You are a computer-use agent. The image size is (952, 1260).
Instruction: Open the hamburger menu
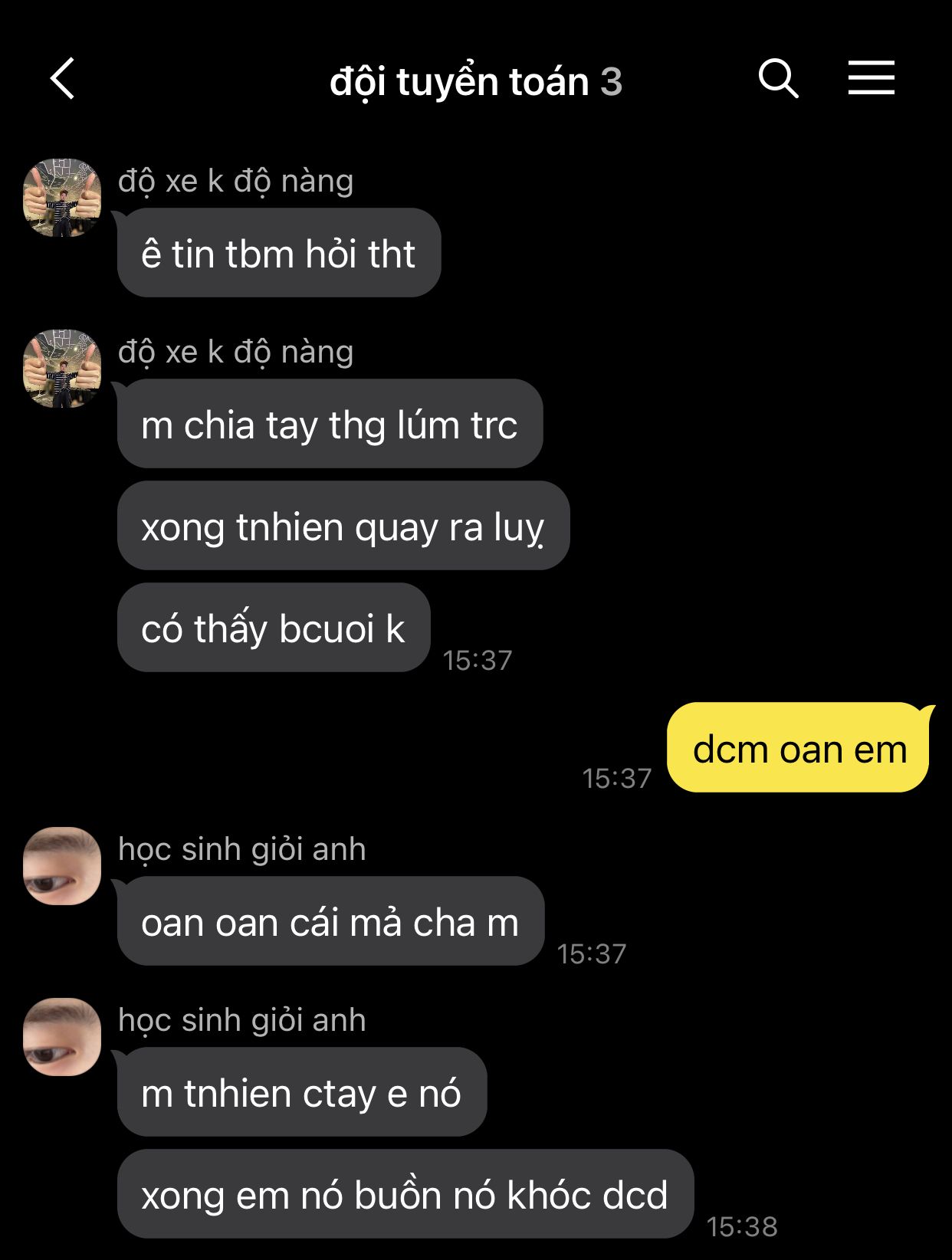[872, 78]
